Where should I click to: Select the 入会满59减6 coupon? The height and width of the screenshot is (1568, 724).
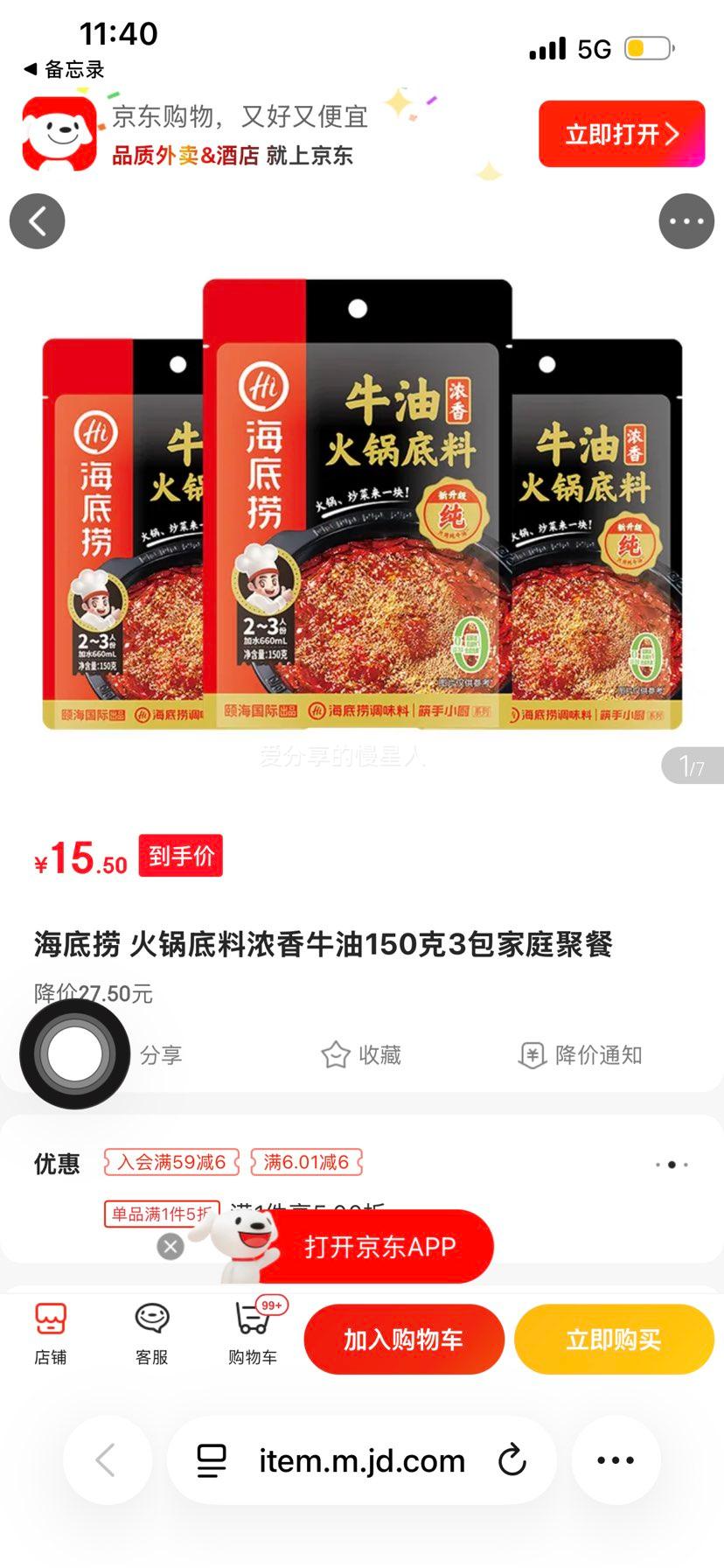[x=171, y=1164]
